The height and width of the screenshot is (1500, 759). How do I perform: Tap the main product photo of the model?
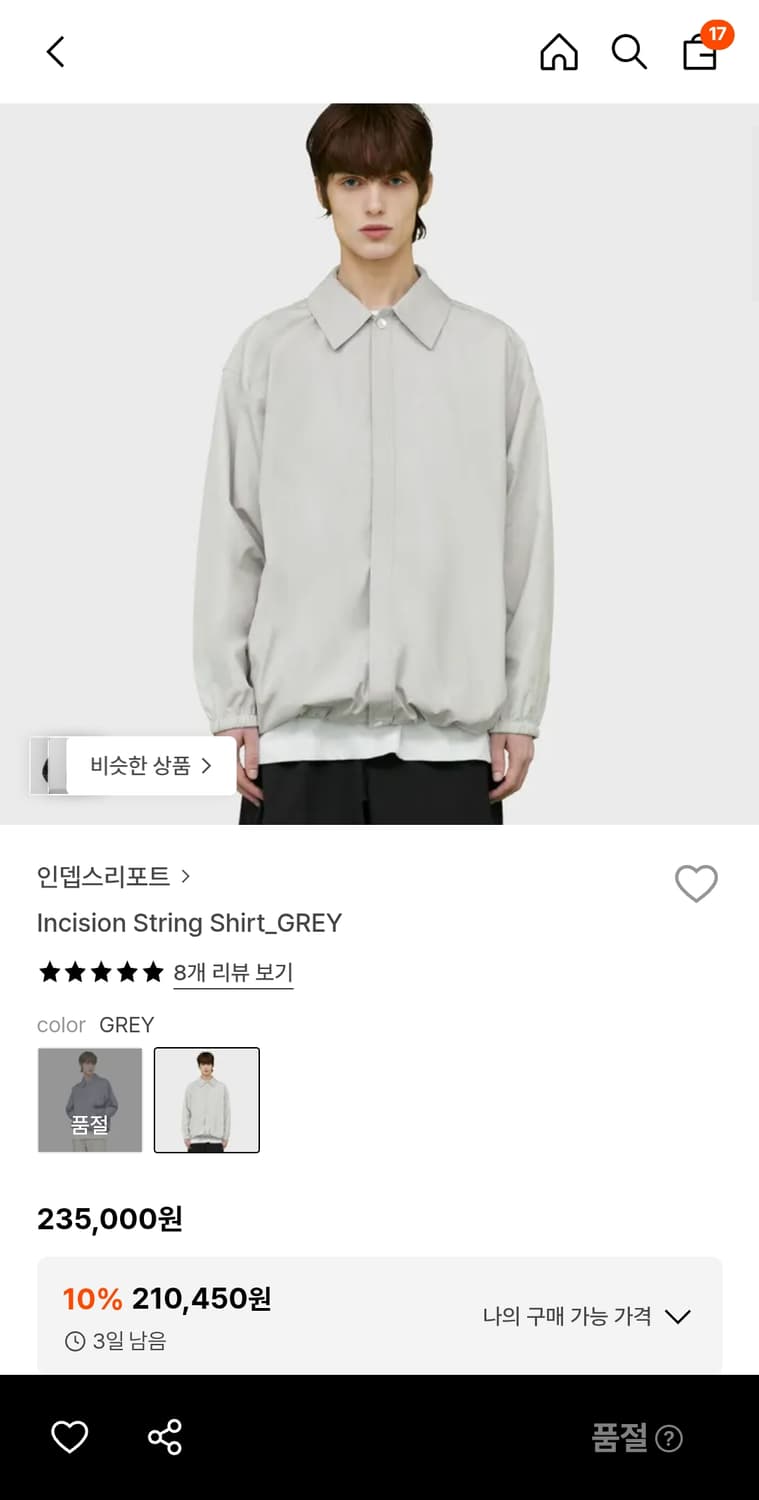pyautogui.click(x=379, y=450)
